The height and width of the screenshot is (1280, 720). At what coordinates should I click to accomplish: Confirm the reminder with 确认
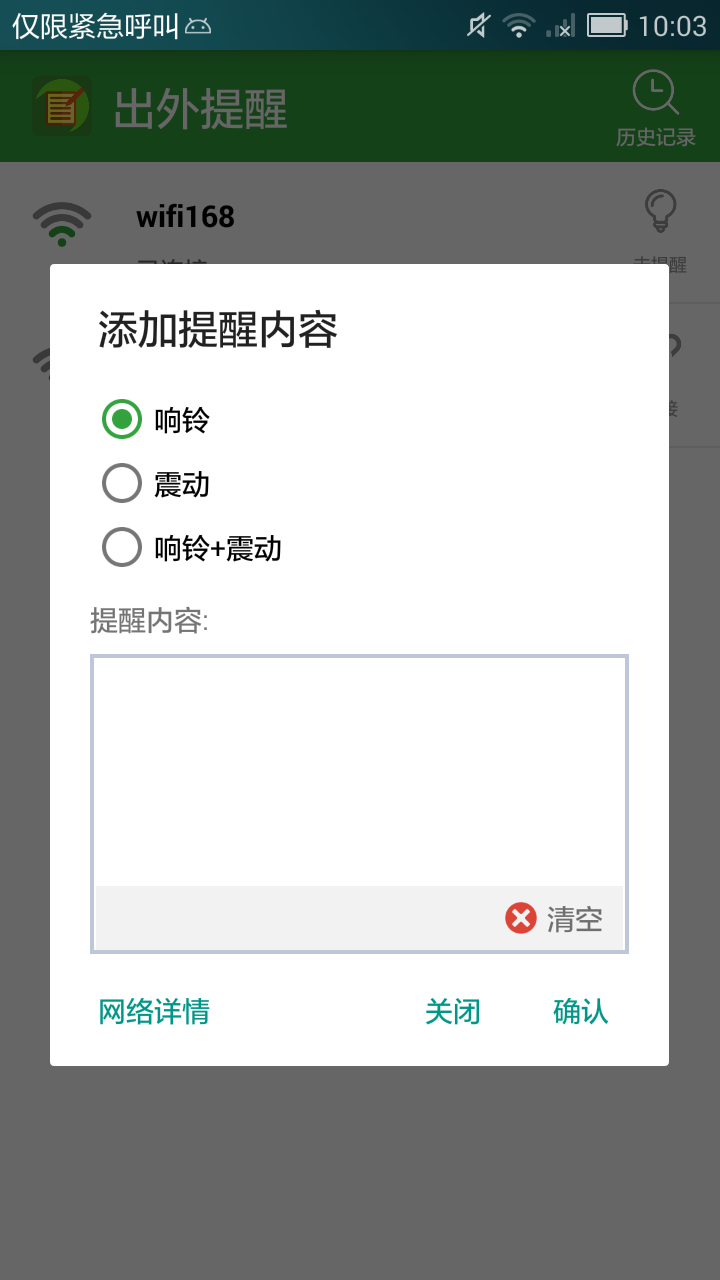581,1012
